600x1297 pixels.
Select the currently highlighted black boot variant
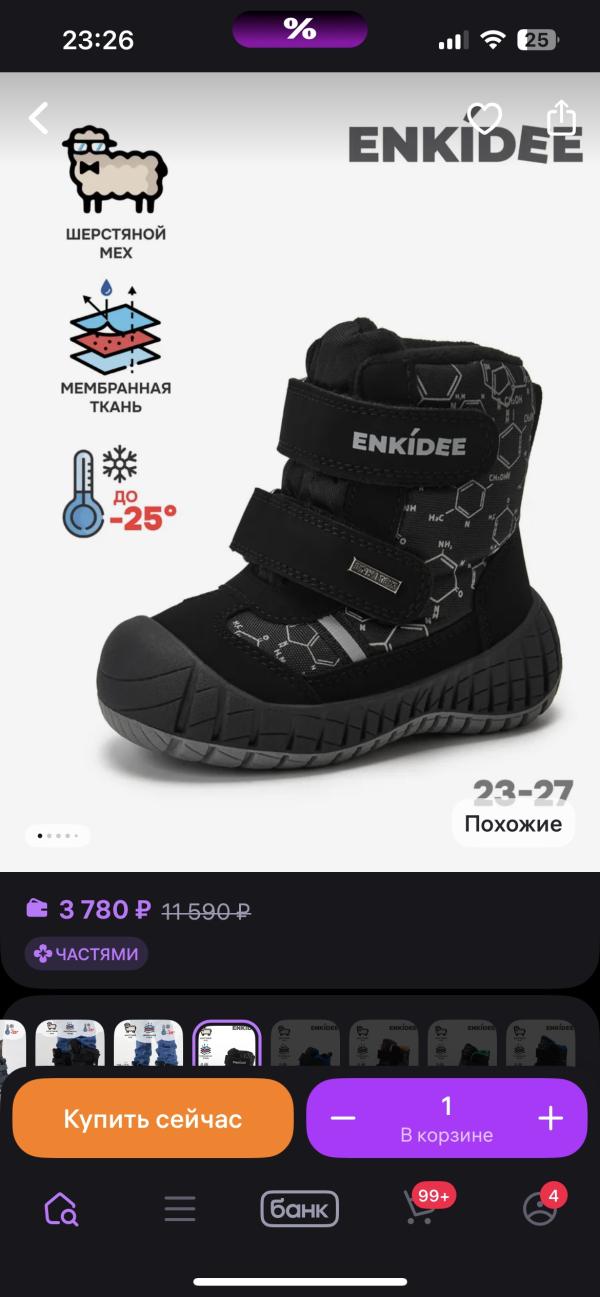pos(226,1043)
